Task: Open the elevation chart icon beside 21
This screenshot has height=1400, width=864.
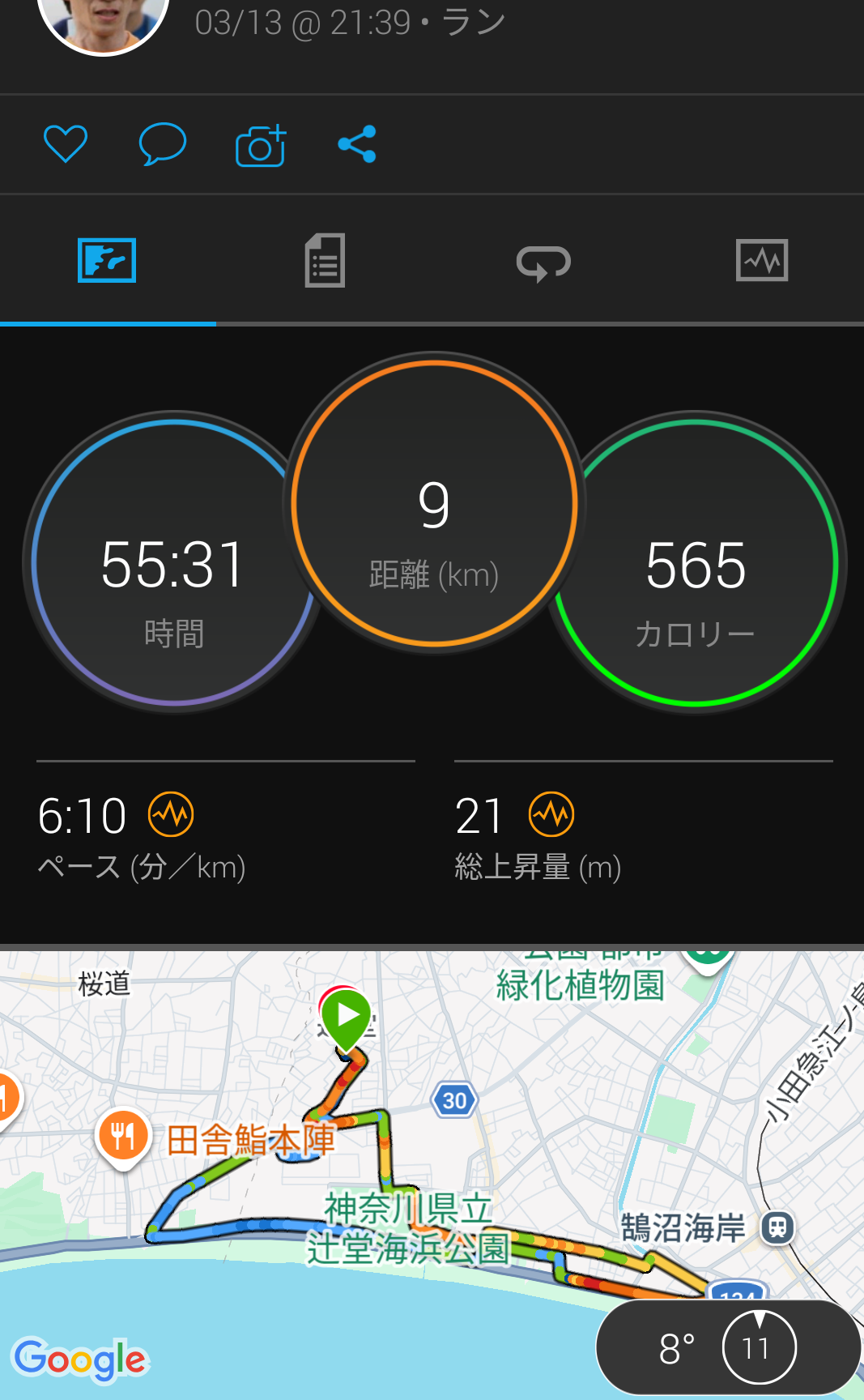Action: [551, 814]
